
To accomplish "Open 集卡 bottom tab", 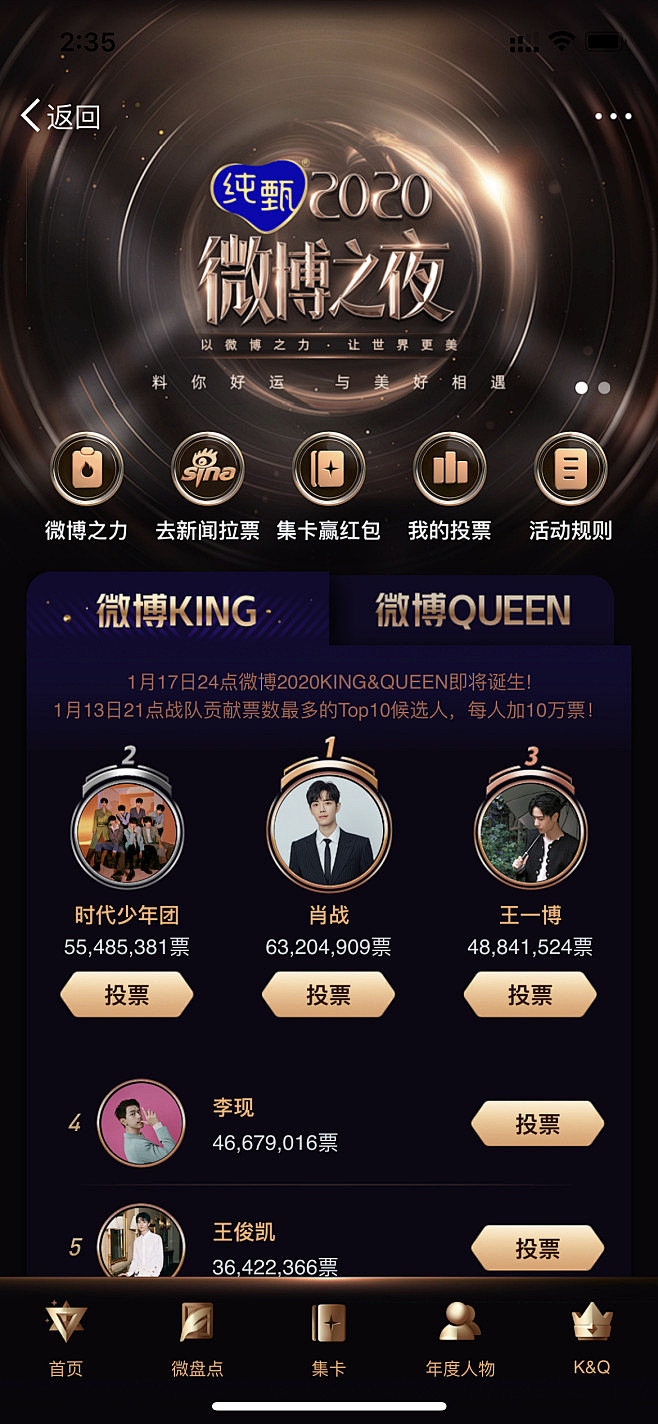I will pos(328,1340).
